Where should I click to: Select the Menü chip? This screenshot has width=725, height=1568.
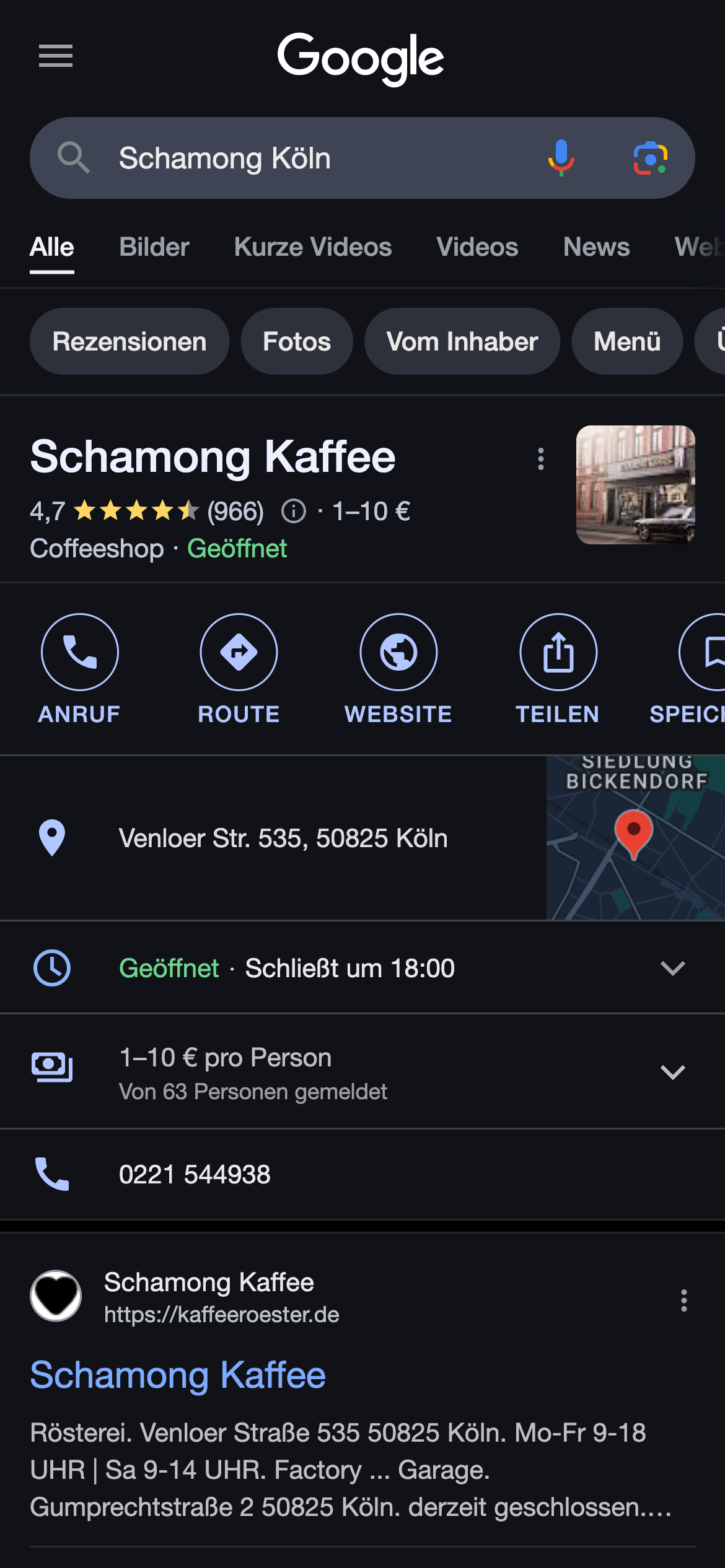click(x=627, y=342)
